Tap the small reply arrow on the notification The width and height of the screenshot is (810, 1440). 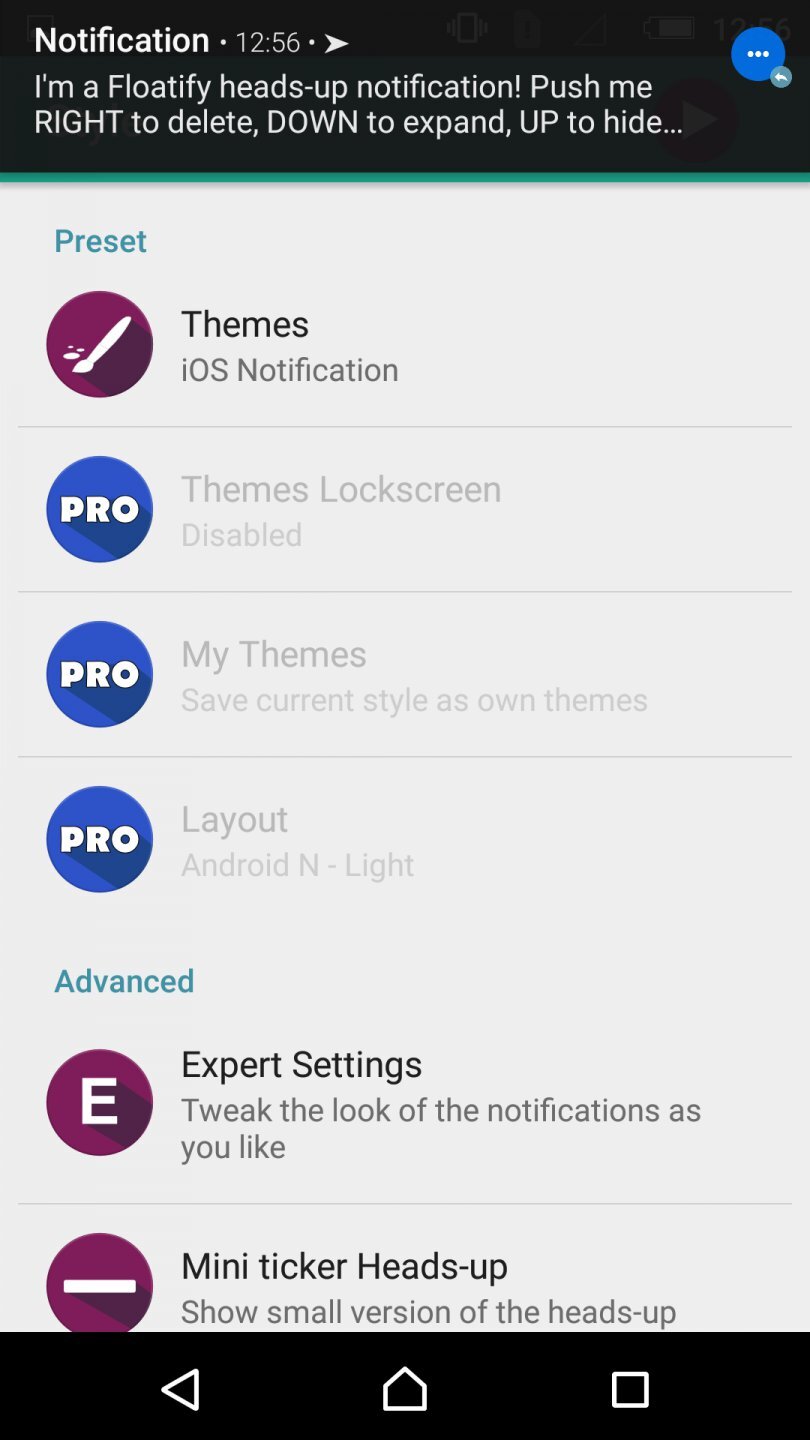pyautogui.click(x=781, y=76)
